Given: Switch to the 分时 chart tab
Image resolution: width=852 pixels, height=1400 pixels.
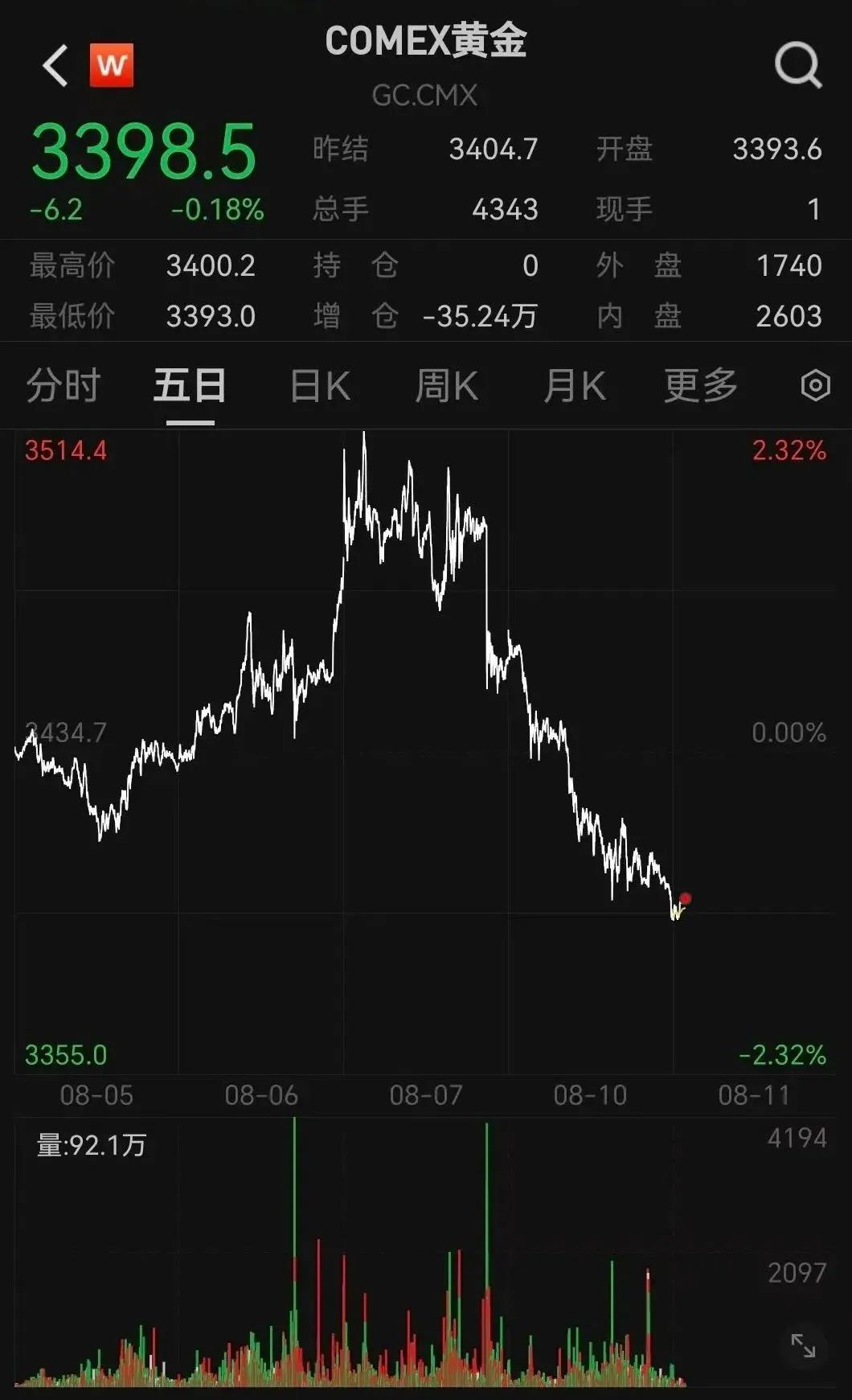Looking at the screenshot, I should [63, 385].
